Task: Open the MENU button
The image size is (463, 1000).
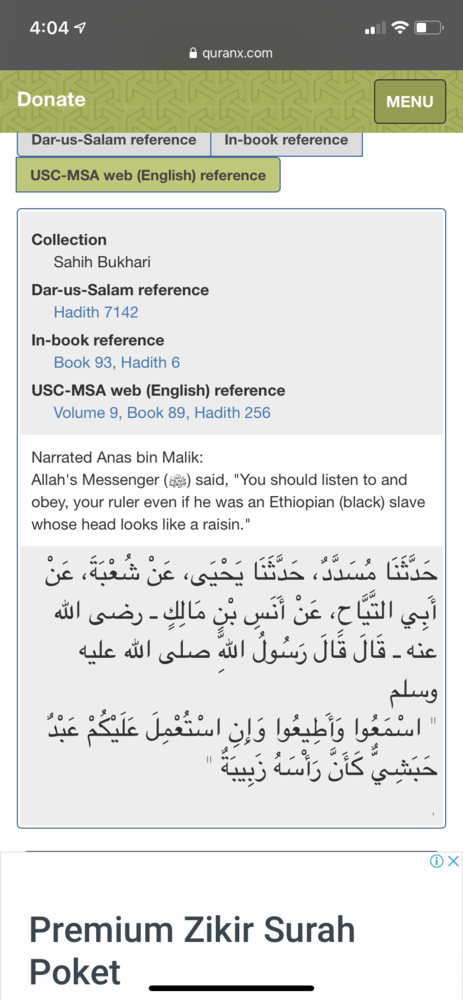Action: 409,101
